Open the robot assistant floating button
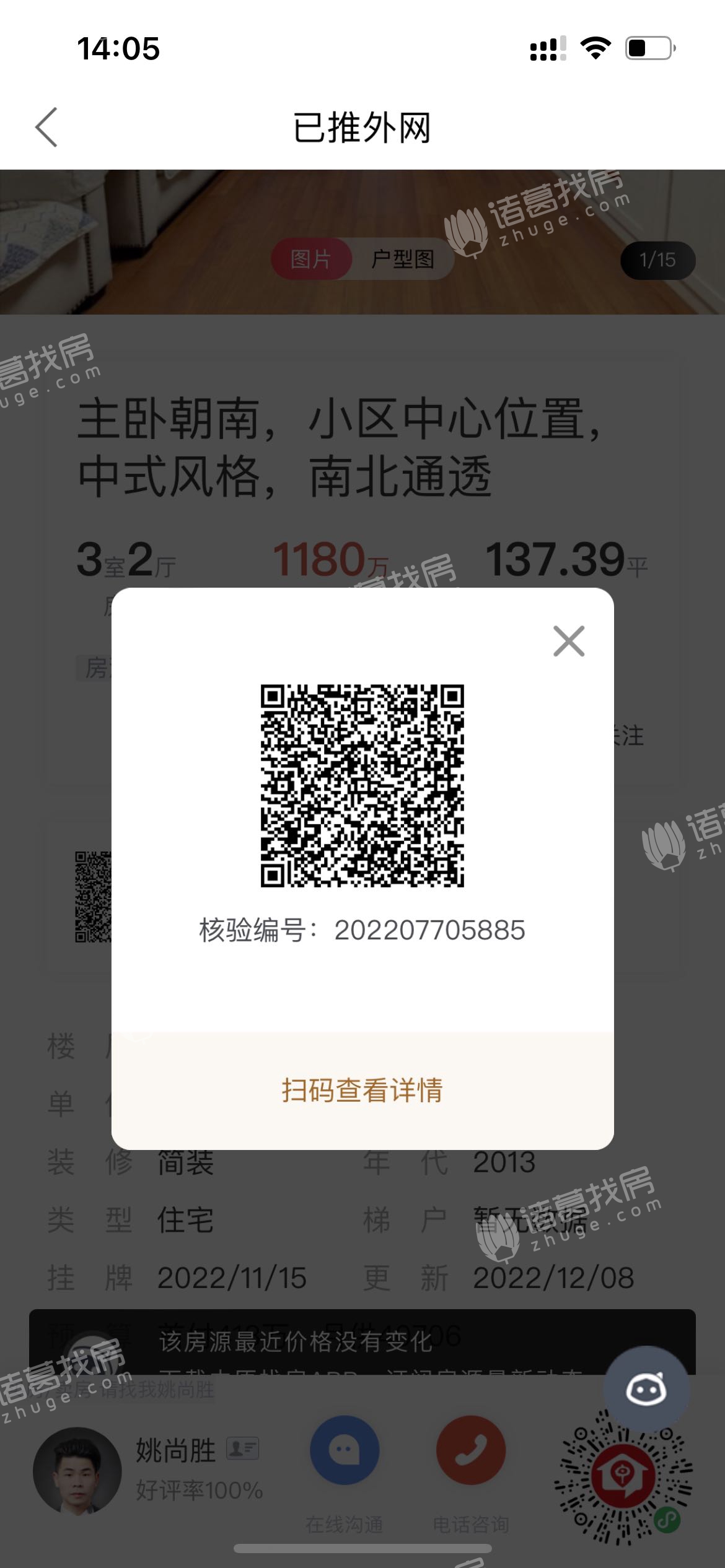Viewport: 725px width, 1568px height. tap(646, 1390)
